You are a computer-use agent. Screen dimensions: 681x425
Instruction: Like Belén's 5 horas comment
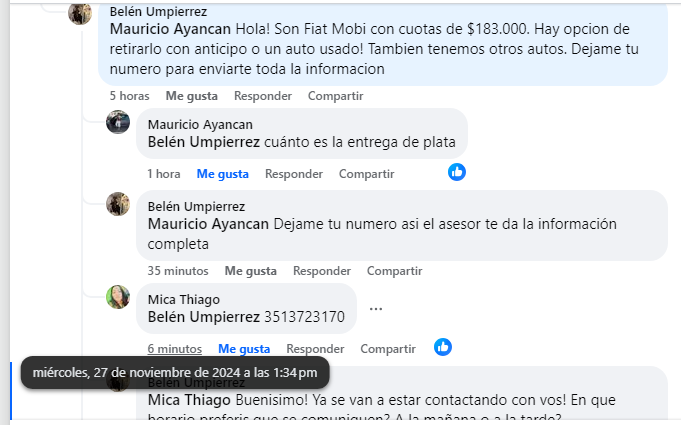(x=191, y=96)
